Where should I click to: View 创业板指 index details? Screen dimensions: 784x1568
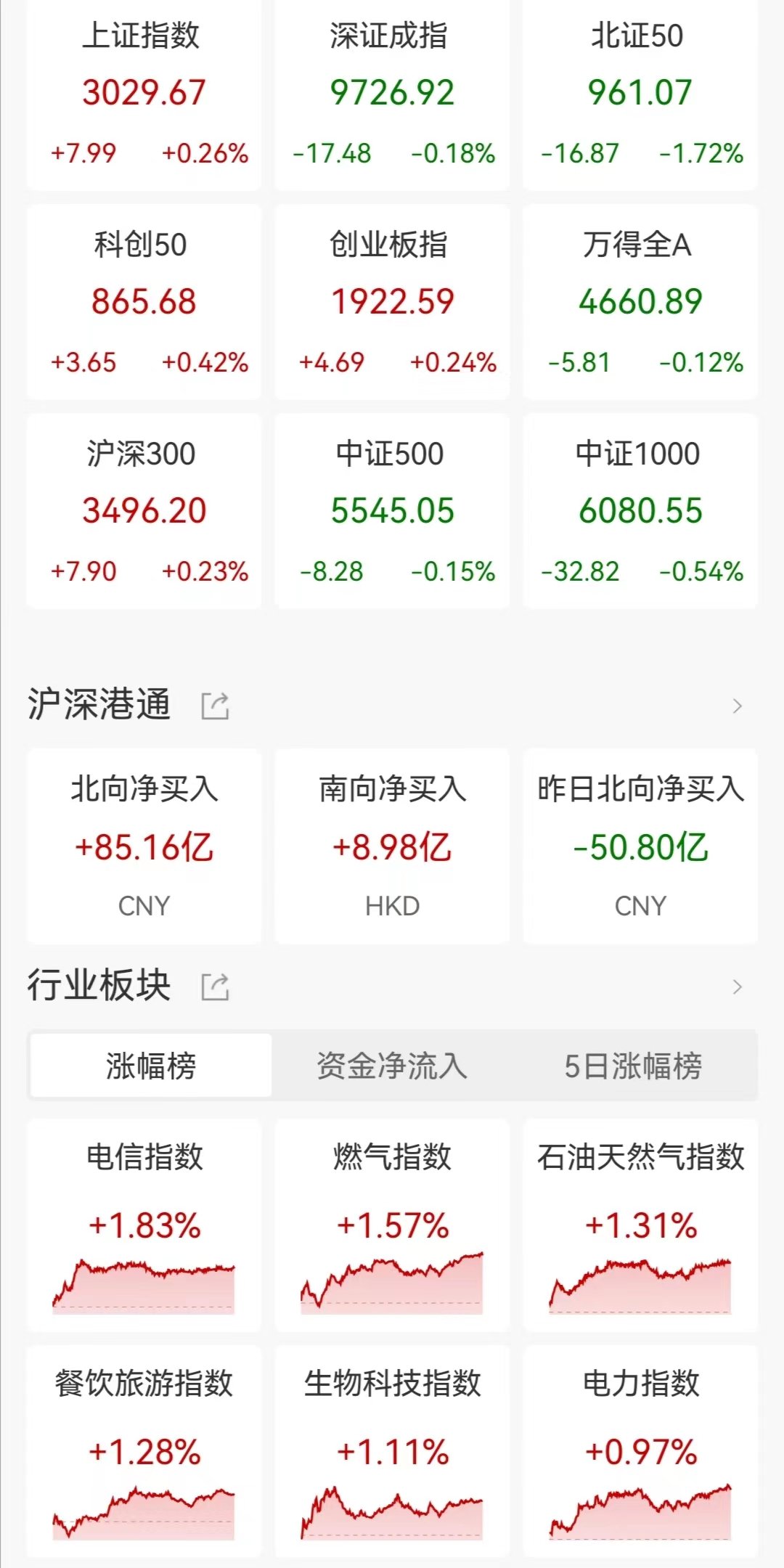click(392, 302)
